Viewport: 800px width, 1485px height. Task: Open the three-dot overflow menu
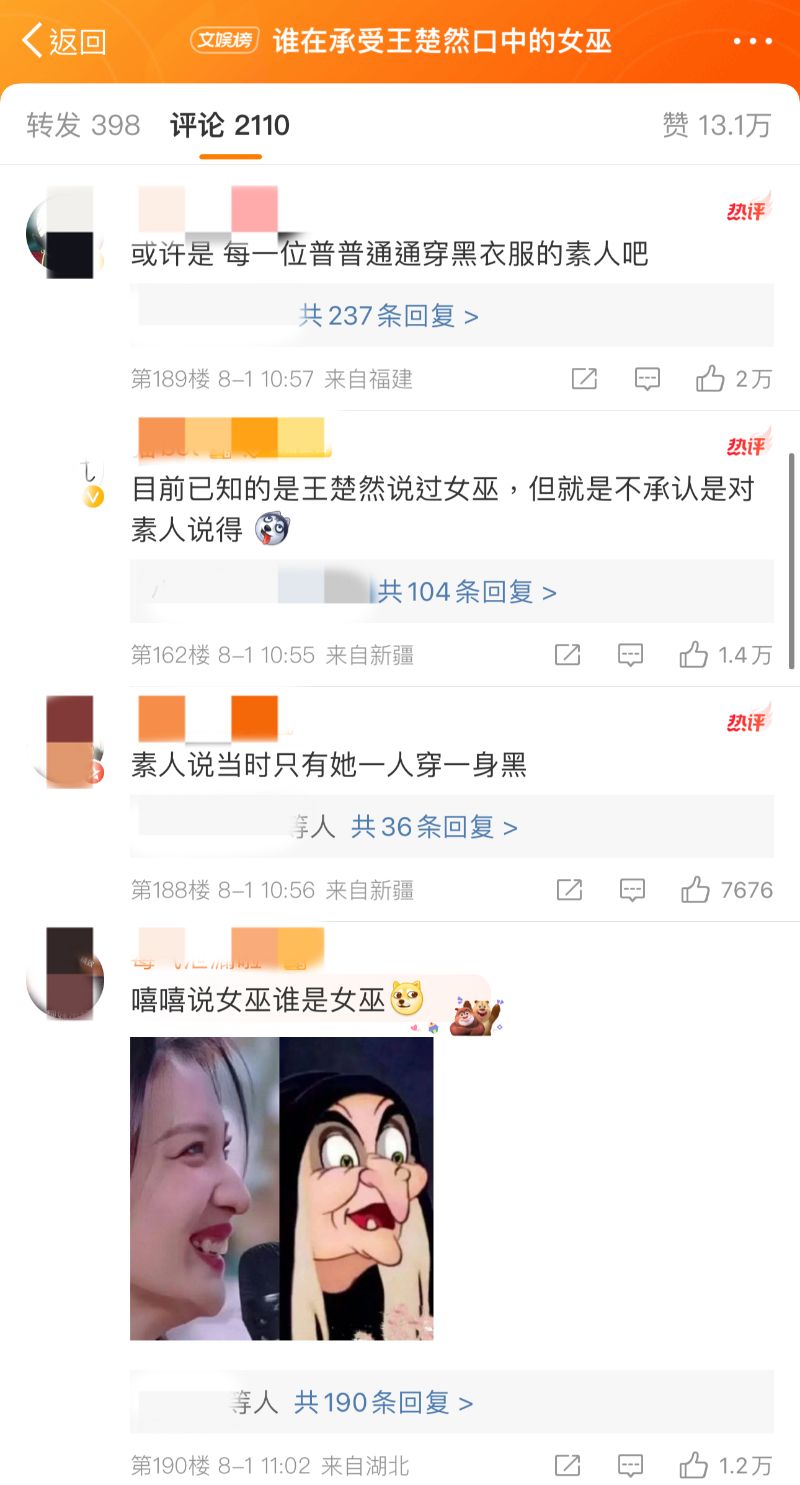click(x=752, y=41)
